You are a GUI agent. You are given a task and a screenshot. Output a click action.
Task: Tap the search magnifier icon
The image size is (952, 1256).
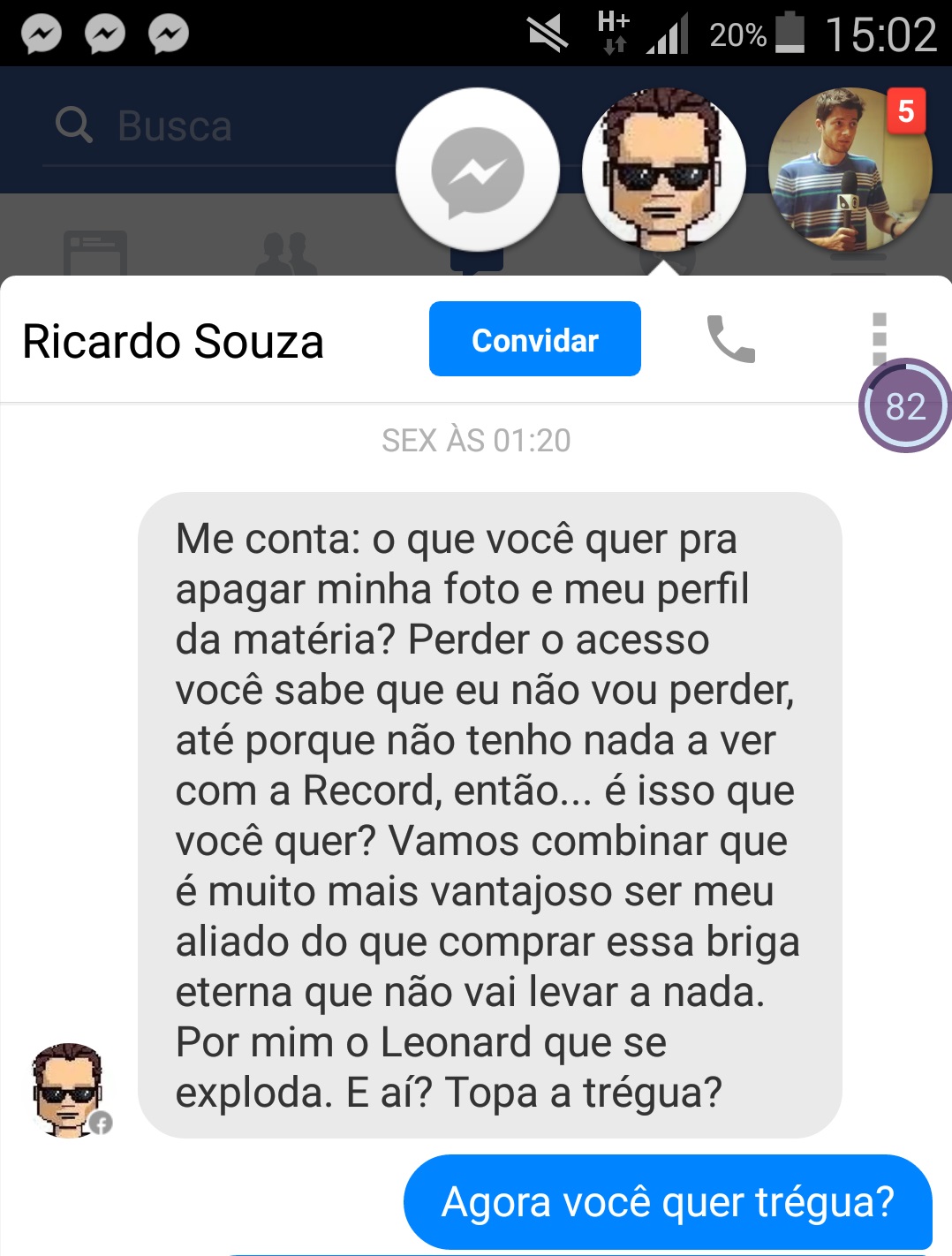click(x=74, y=126)
